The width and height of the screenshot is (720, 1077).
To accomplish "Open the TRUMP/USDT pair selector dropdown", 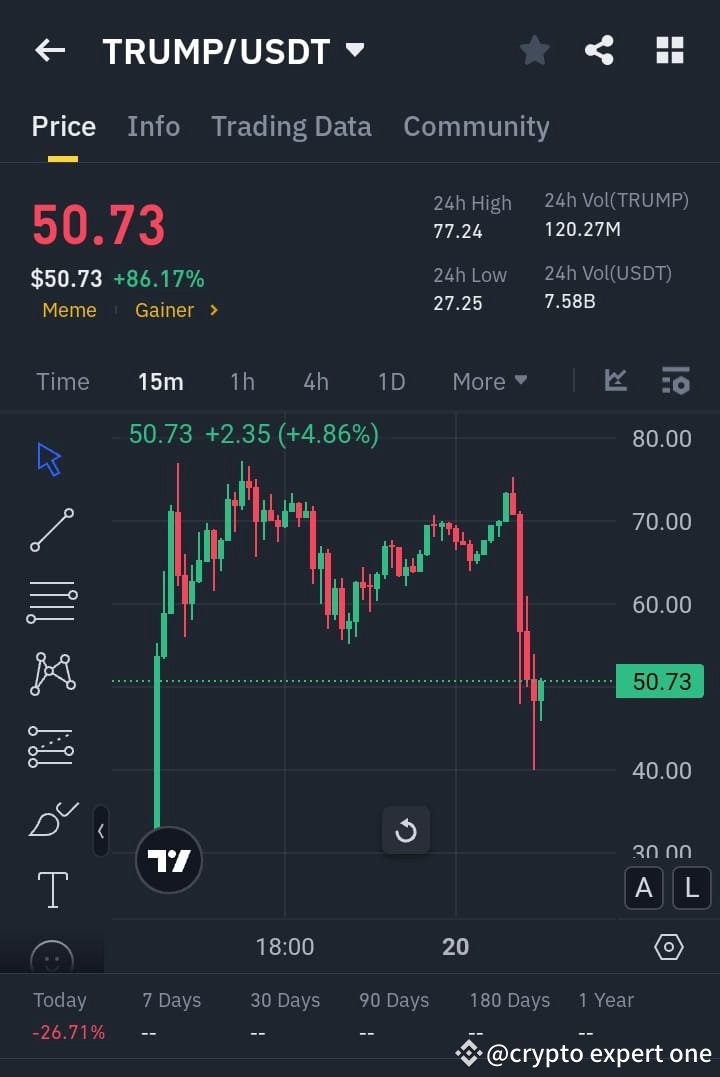I will [354, 50].
